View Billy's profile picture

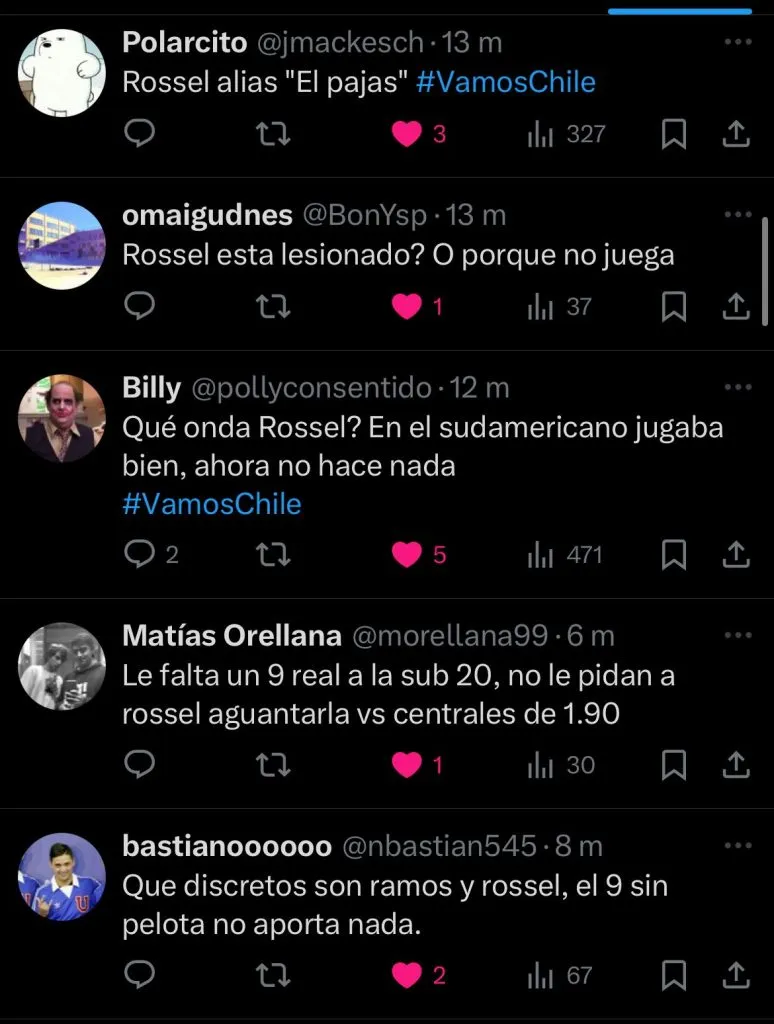coord(62,417)
